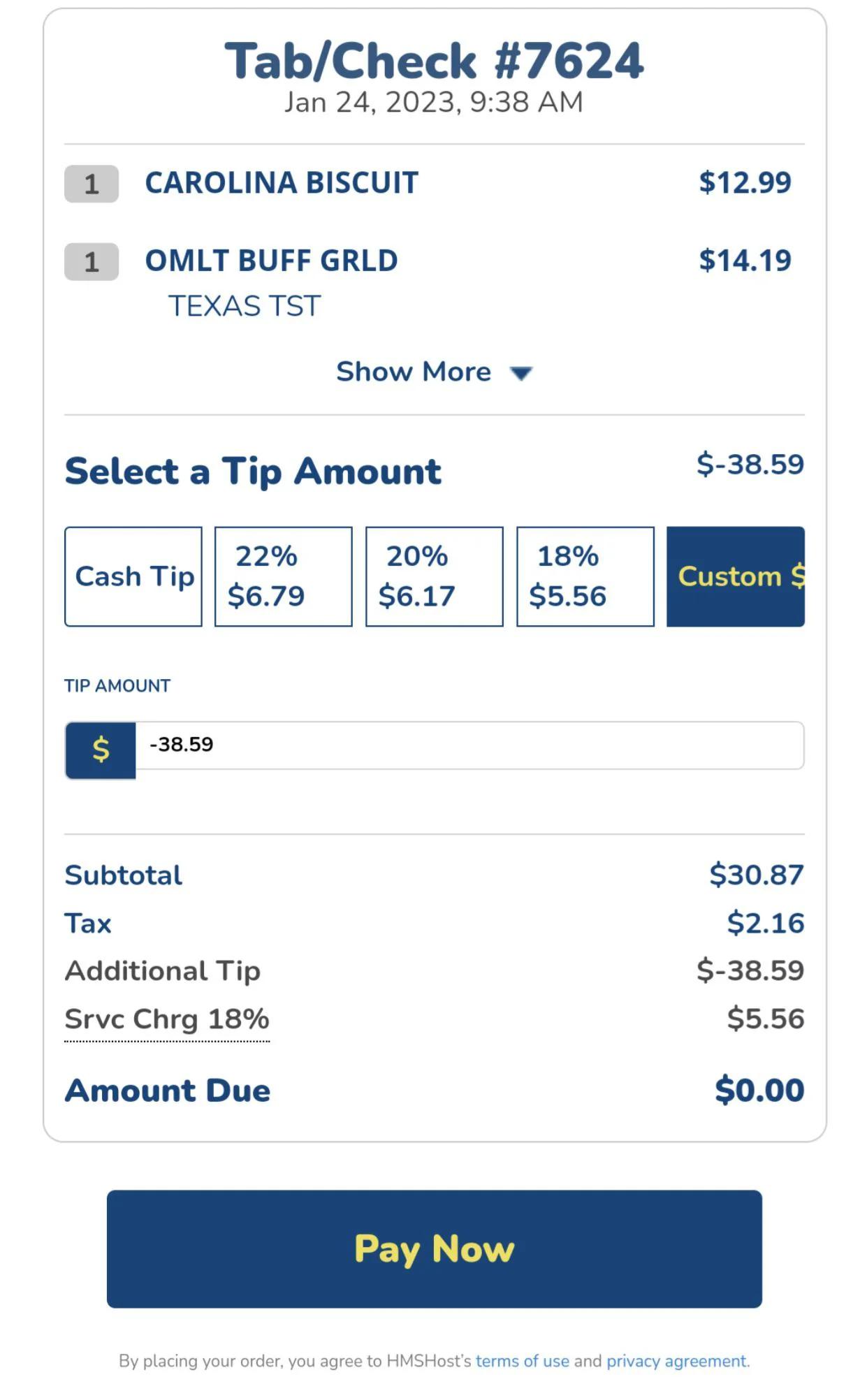
Task: Tap the Srvc Chrg 18% details
Action: coord(167,1019)
